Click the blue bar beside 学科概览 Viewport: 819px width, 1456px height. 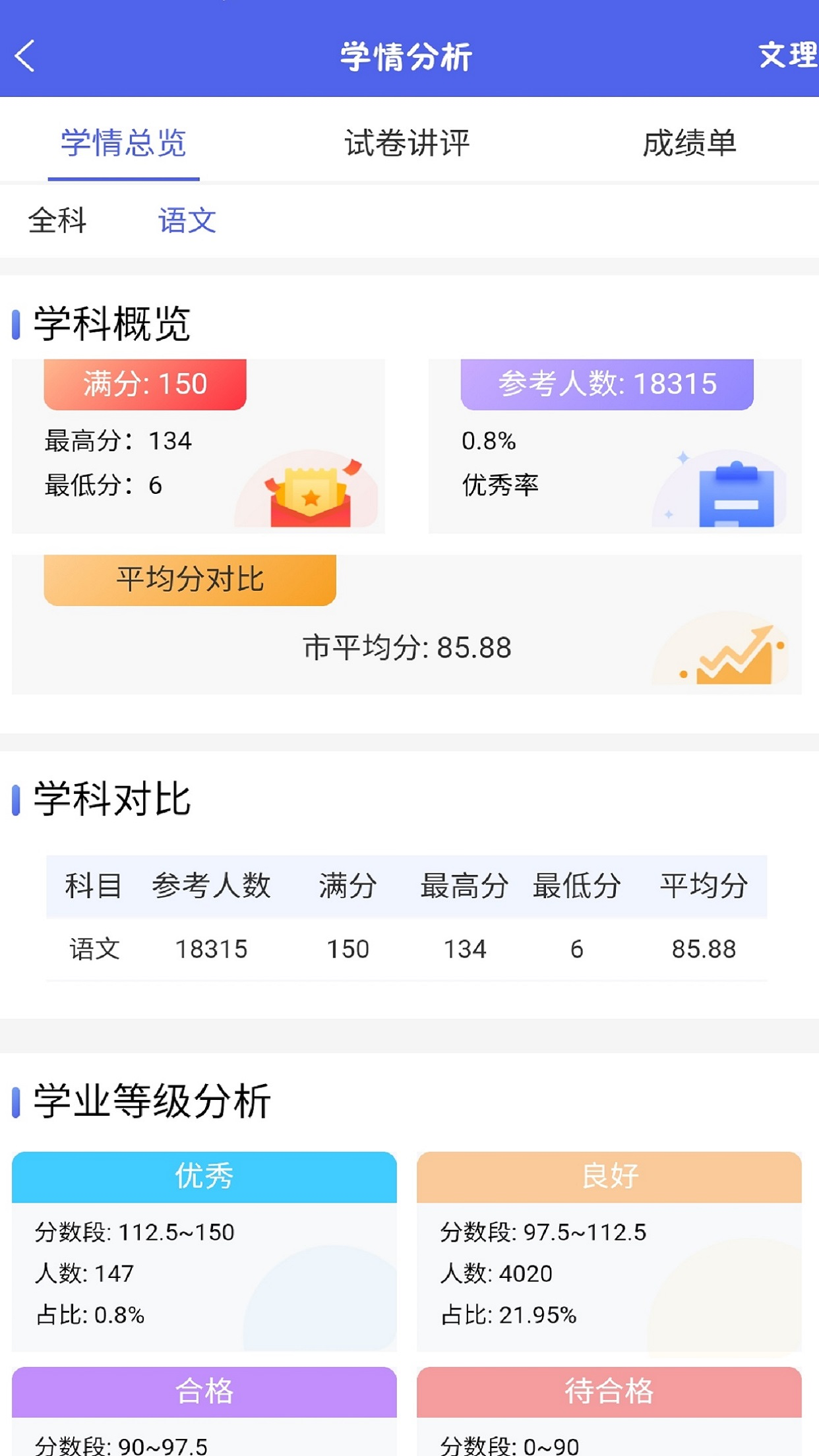tap(15, 322)
